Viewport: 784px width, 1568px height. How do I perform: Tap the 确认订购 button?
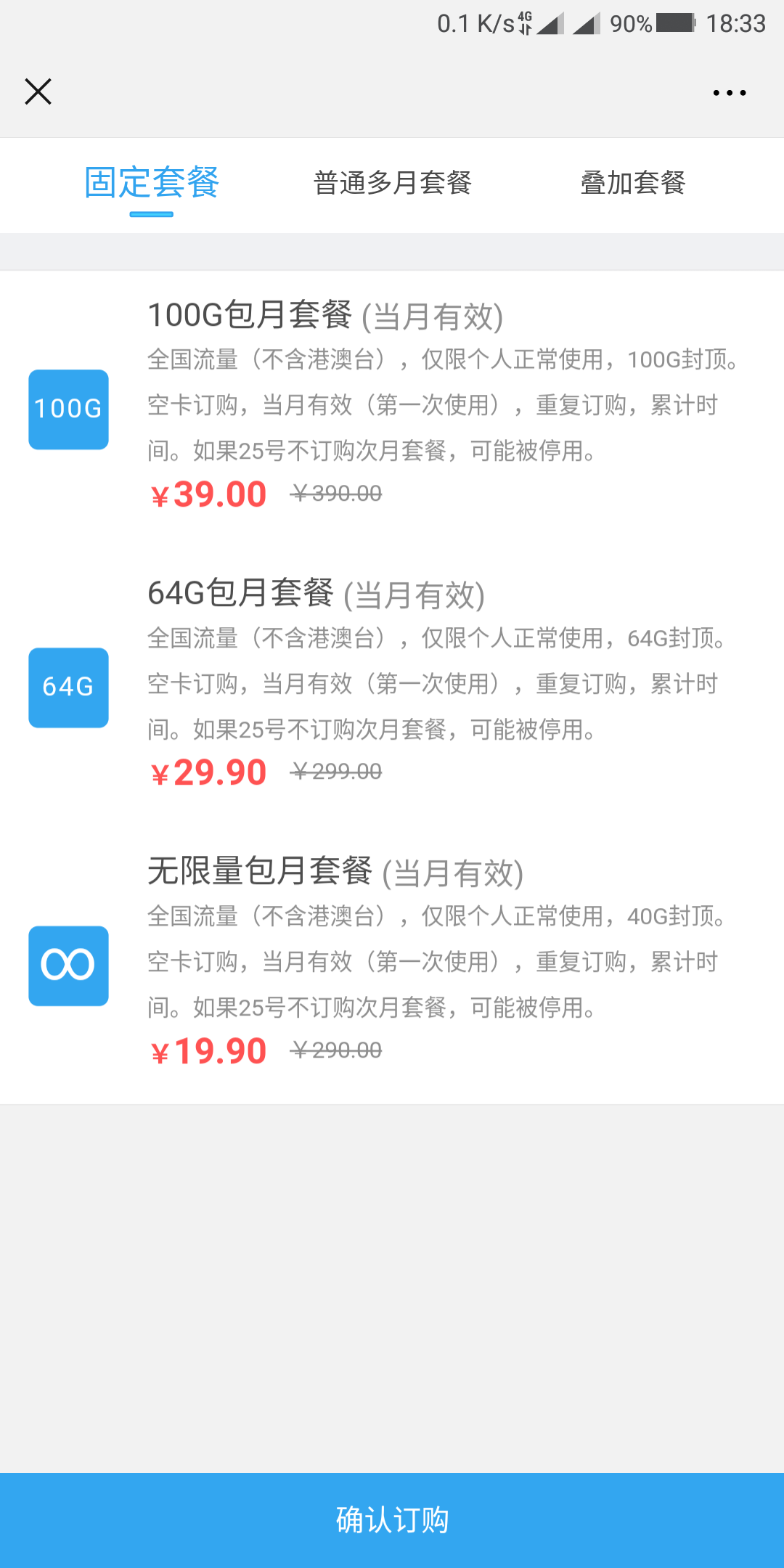(392, 1520)
